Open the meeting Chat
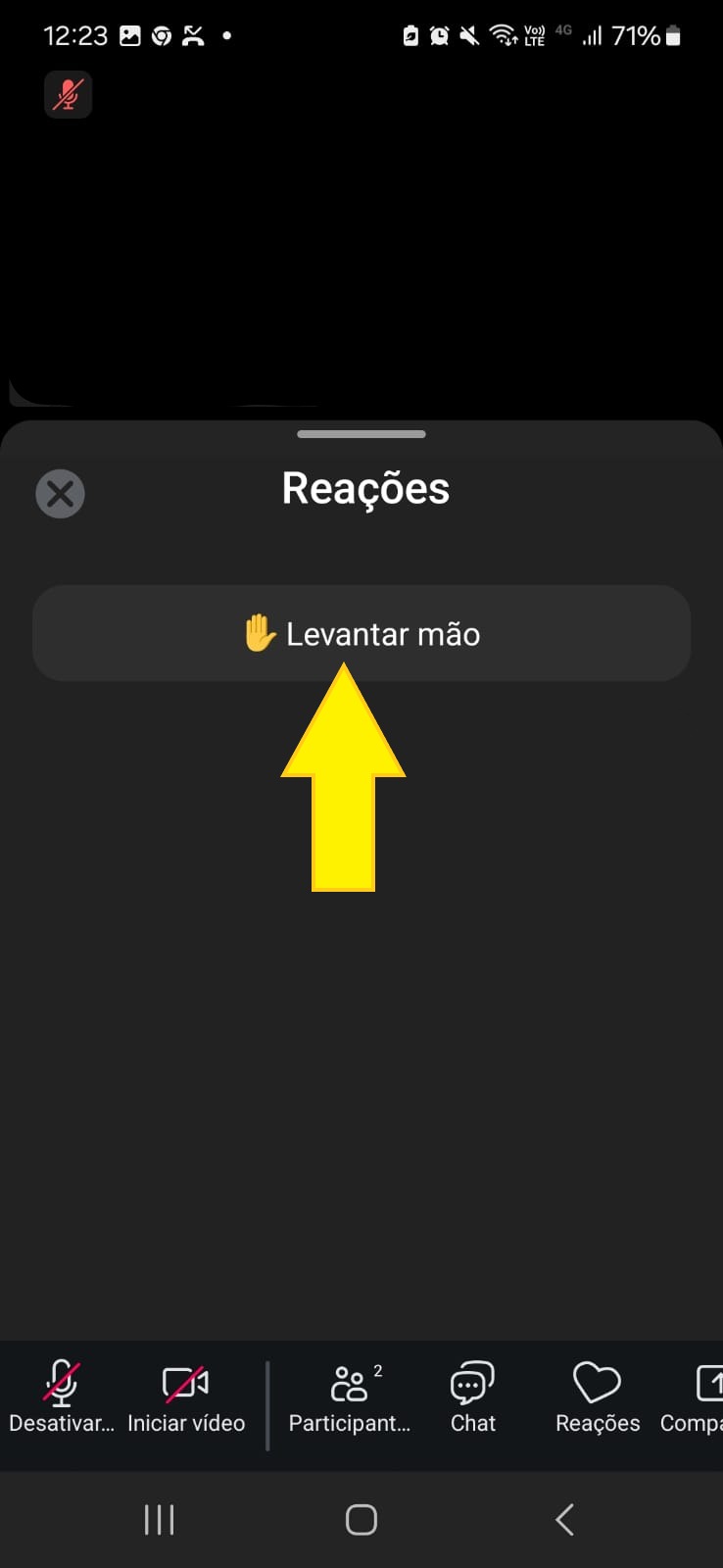 472,1397
